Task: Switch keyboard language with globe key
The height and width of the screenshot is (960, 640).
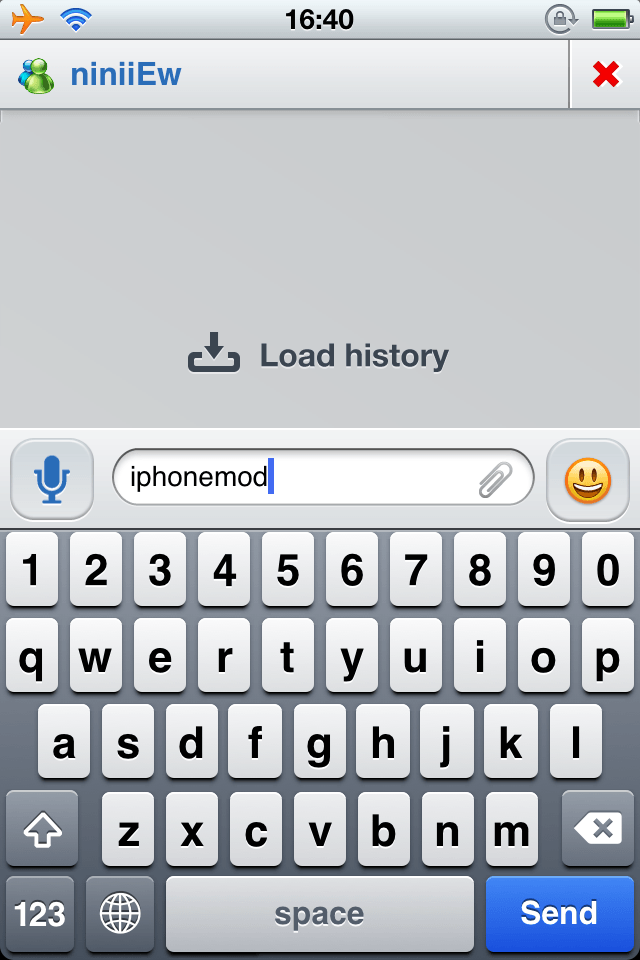Action: point(120,913)
